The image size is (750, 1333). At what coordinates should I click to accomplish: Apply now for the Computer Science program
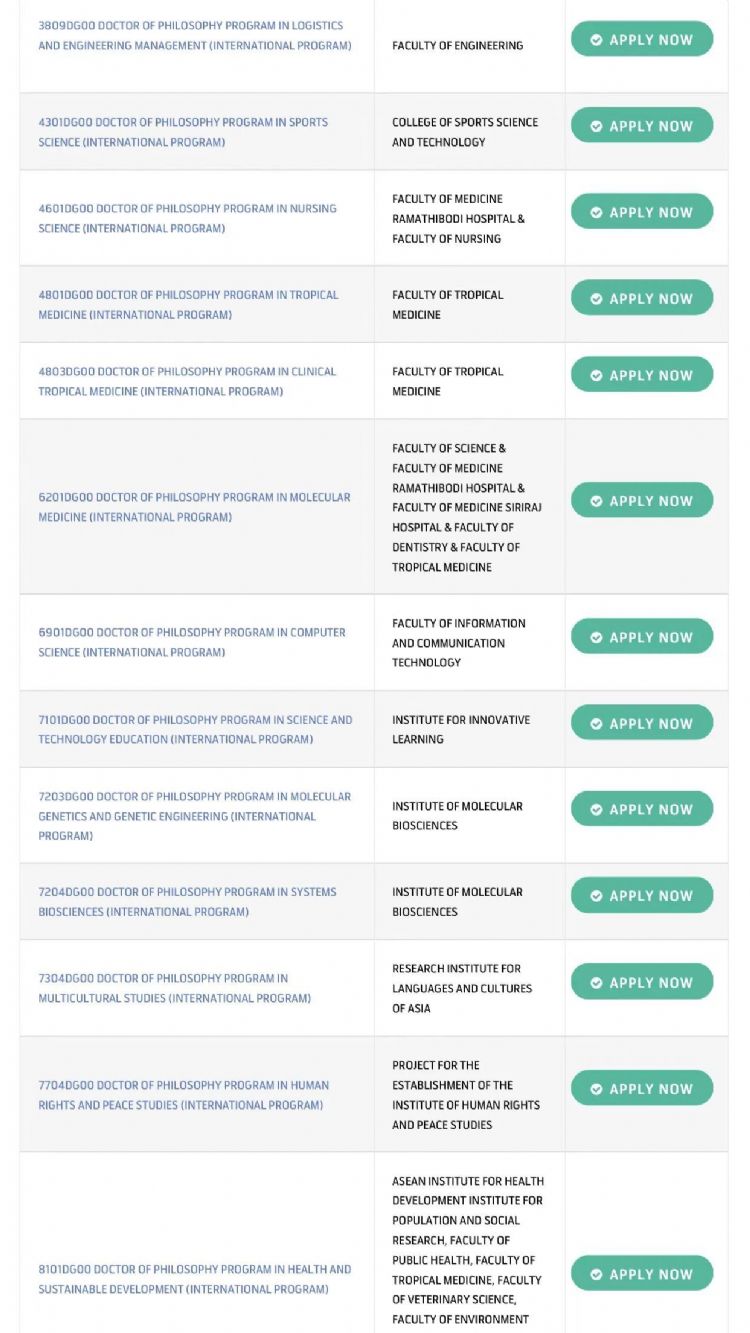641,637
